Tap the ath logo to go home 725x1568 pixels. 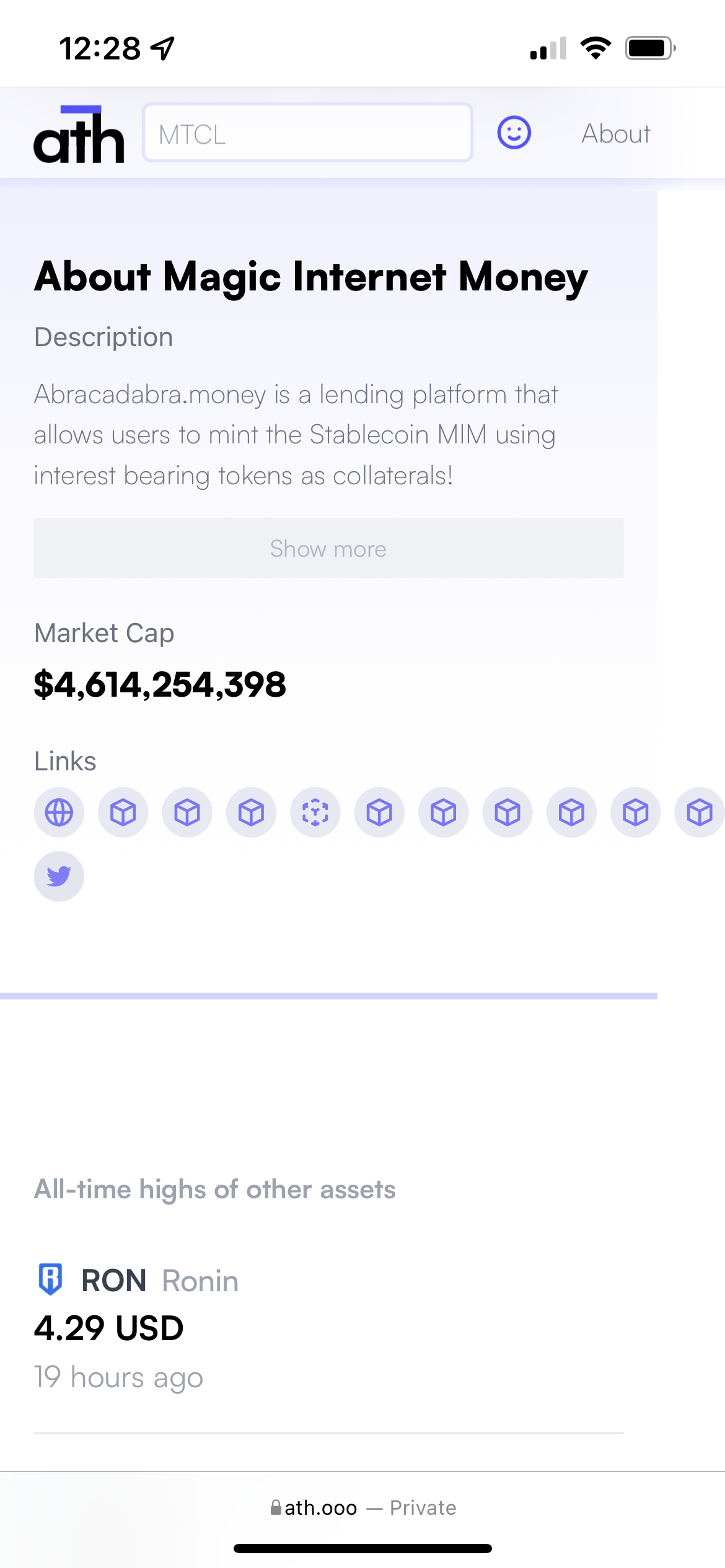[79, 134]
